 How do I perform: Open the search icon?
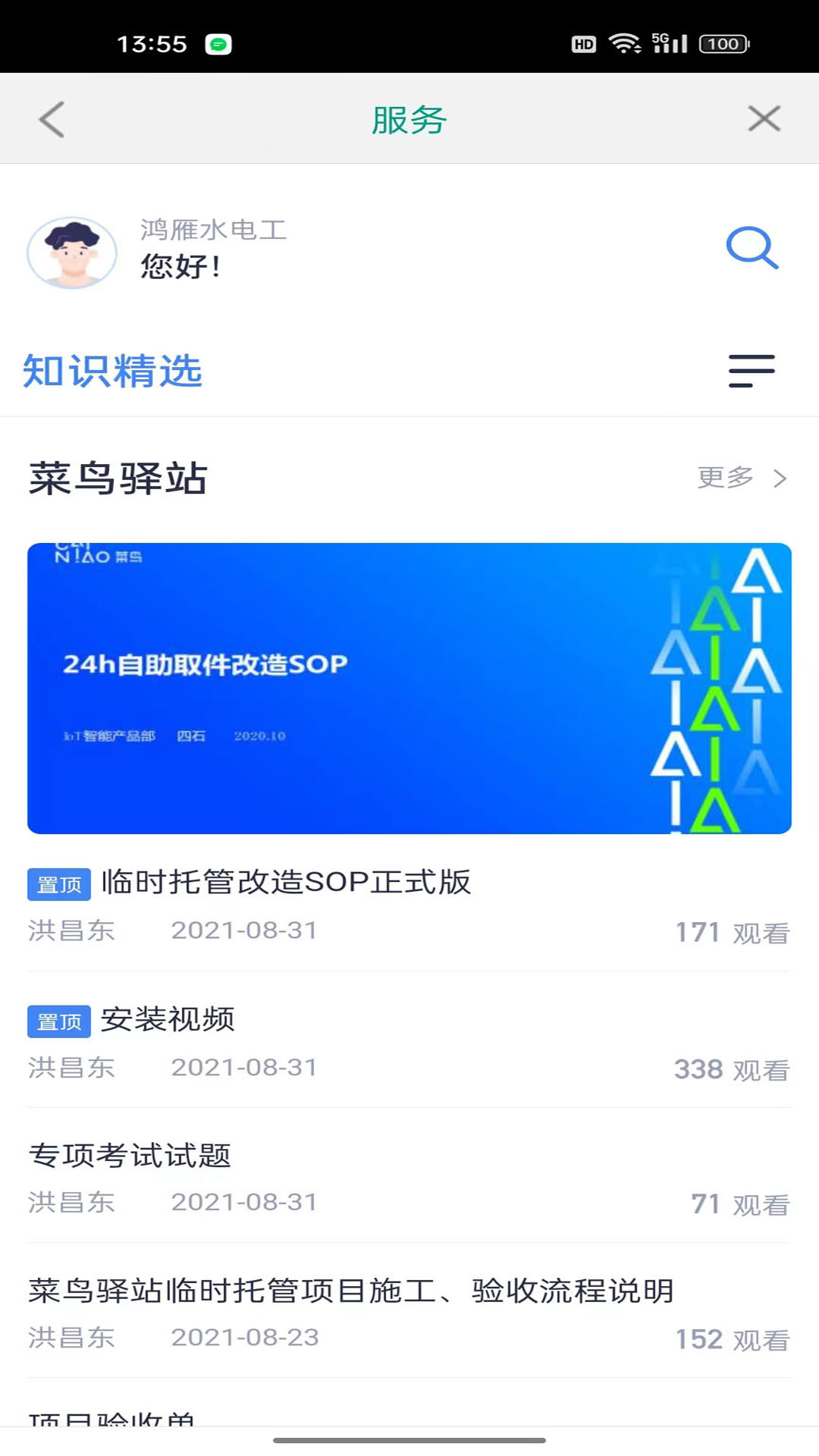pyautogui.click(x=754, y=248)
